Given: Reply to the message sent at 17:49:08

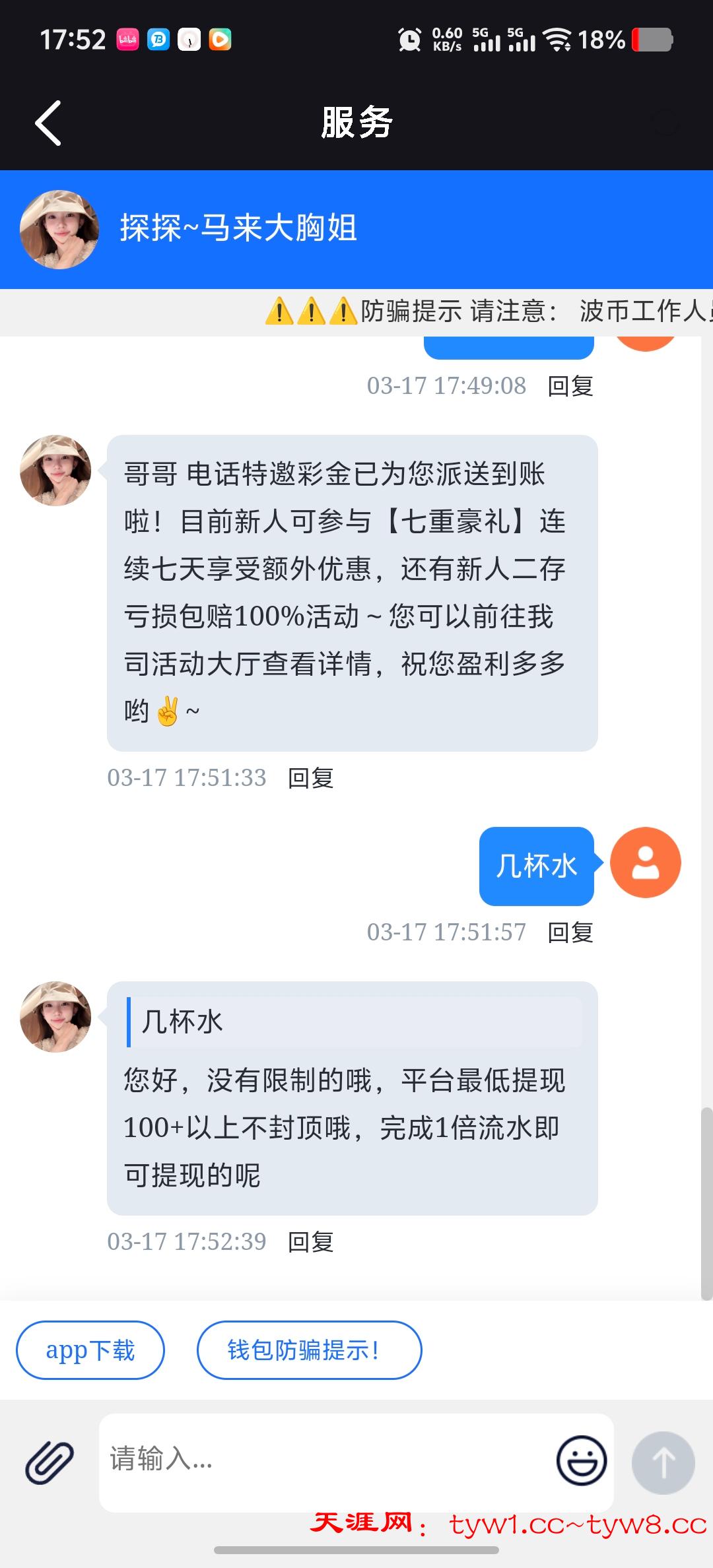Looking at the screenshot, I should point(570,386).
